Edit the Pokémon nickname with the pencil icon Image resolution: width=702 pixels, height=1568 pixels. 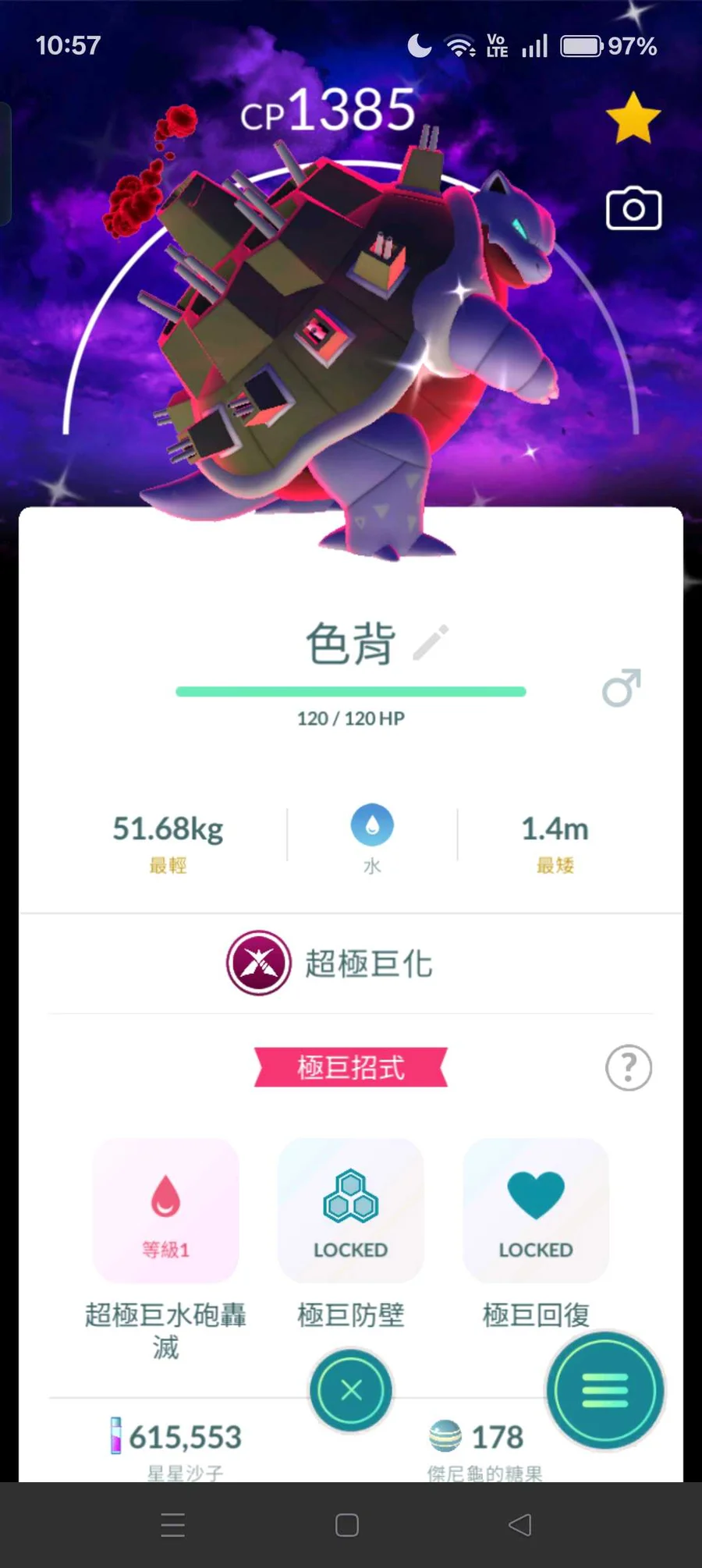tap(431, 643)
